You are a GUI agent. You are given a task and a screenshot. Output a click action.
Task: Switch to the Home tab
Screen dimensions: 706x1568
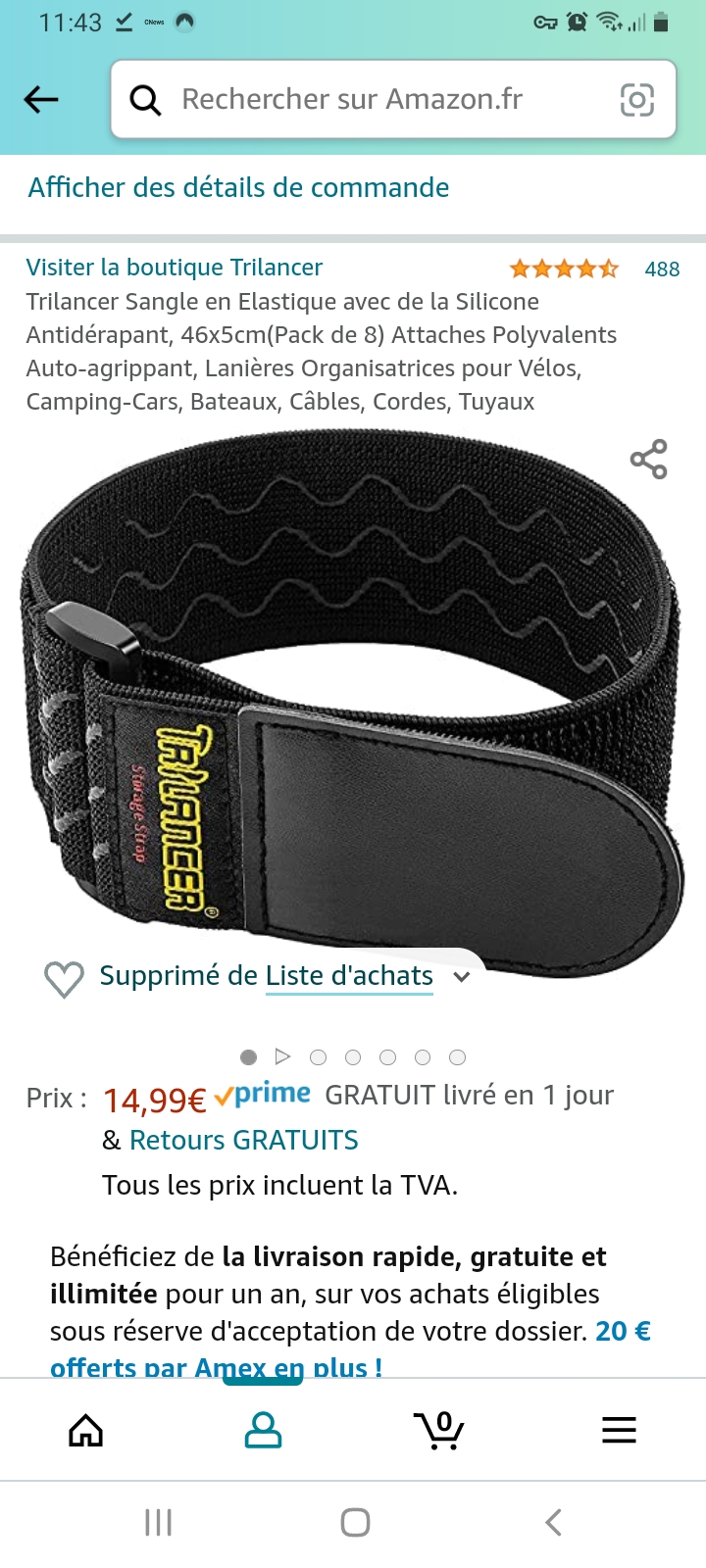click(86, 1431)
